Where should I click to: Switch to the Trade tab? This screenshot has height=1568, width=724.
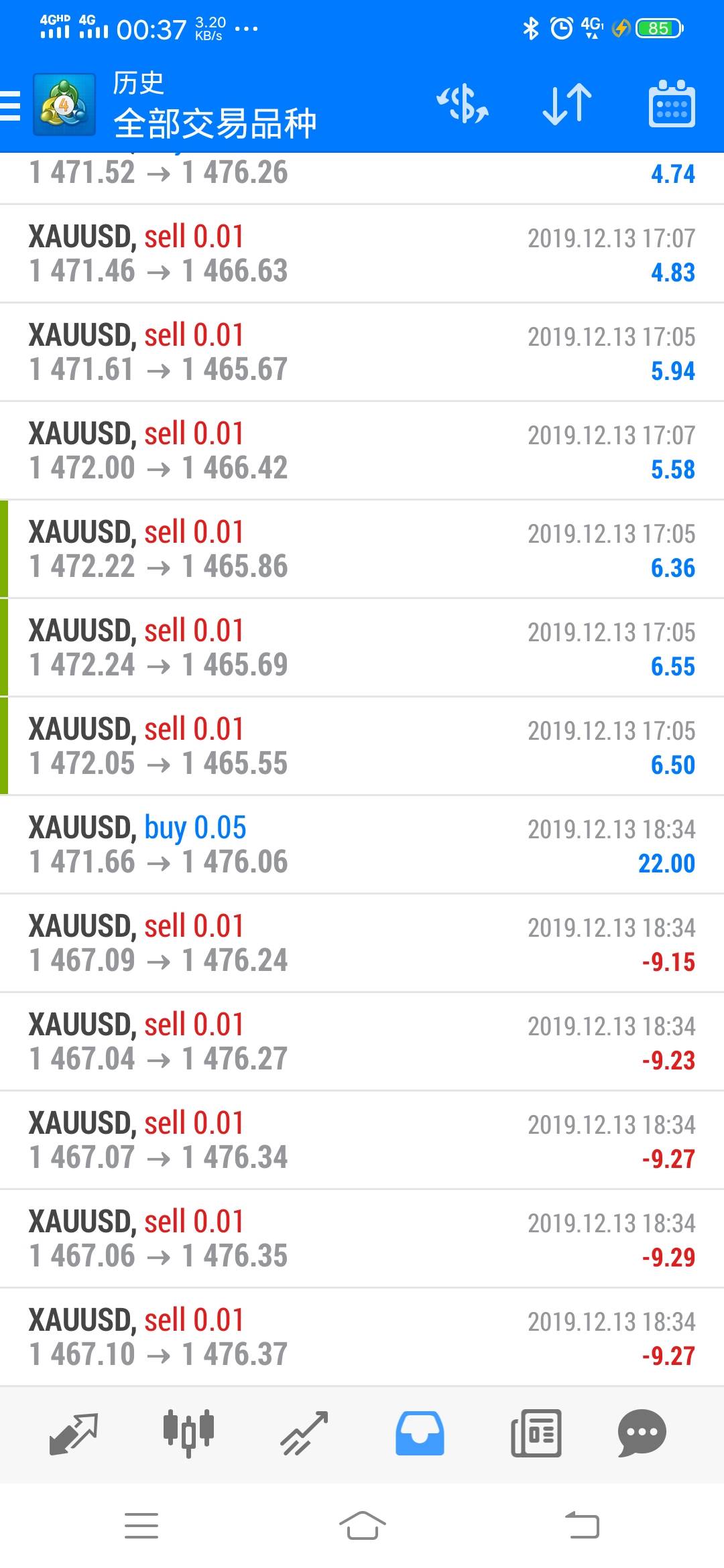click(x=304, y=1433)
